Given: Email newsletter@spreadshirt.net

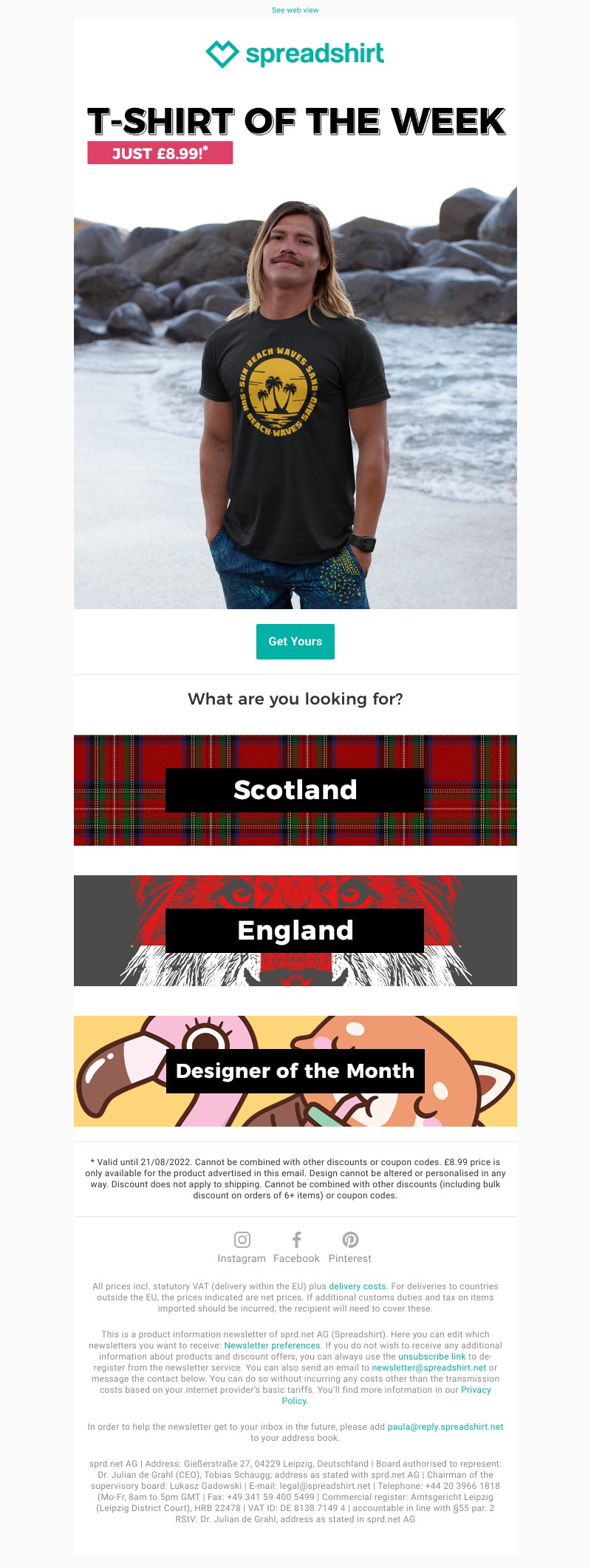Looking at the screenshot, I should tap(428, 1368).
